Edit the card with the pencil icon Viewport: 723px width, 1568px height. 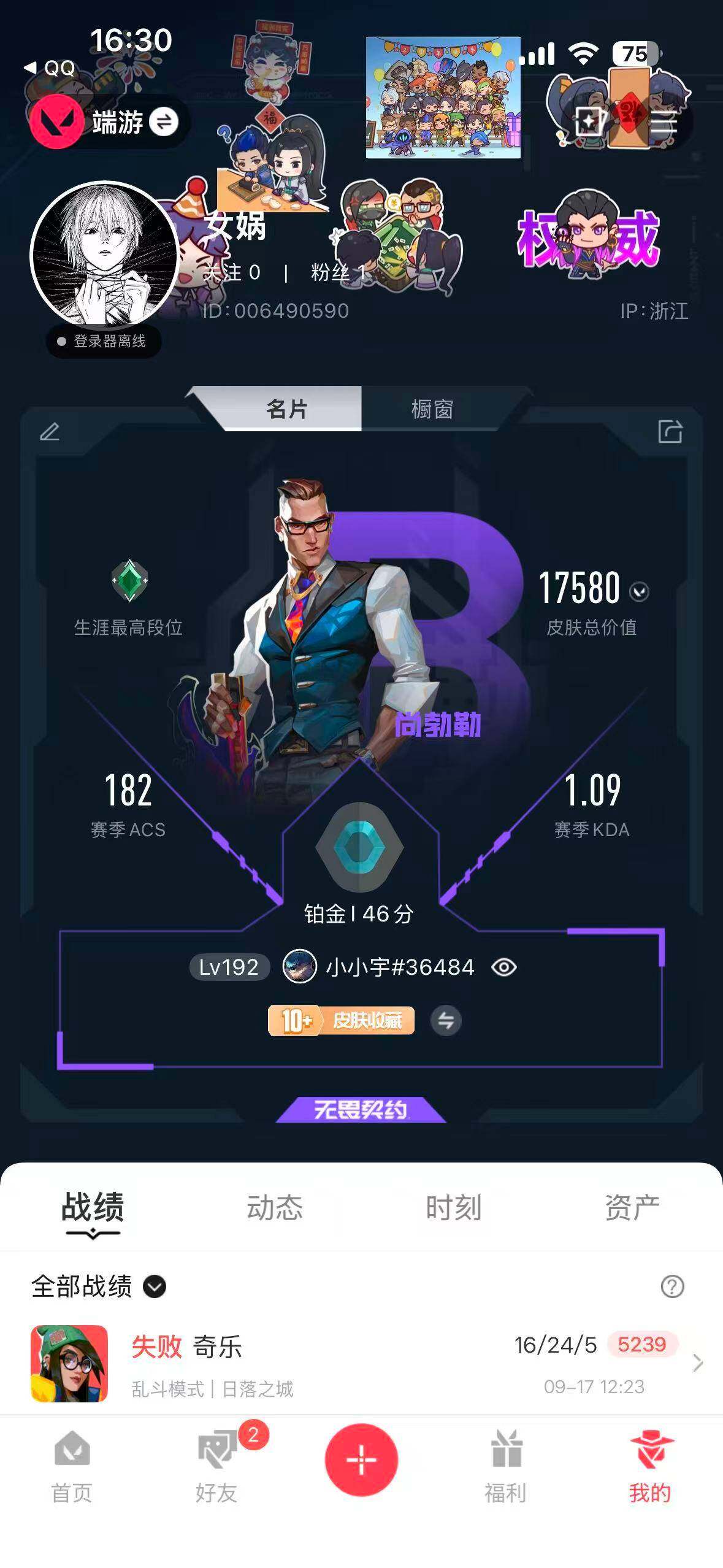50,432
